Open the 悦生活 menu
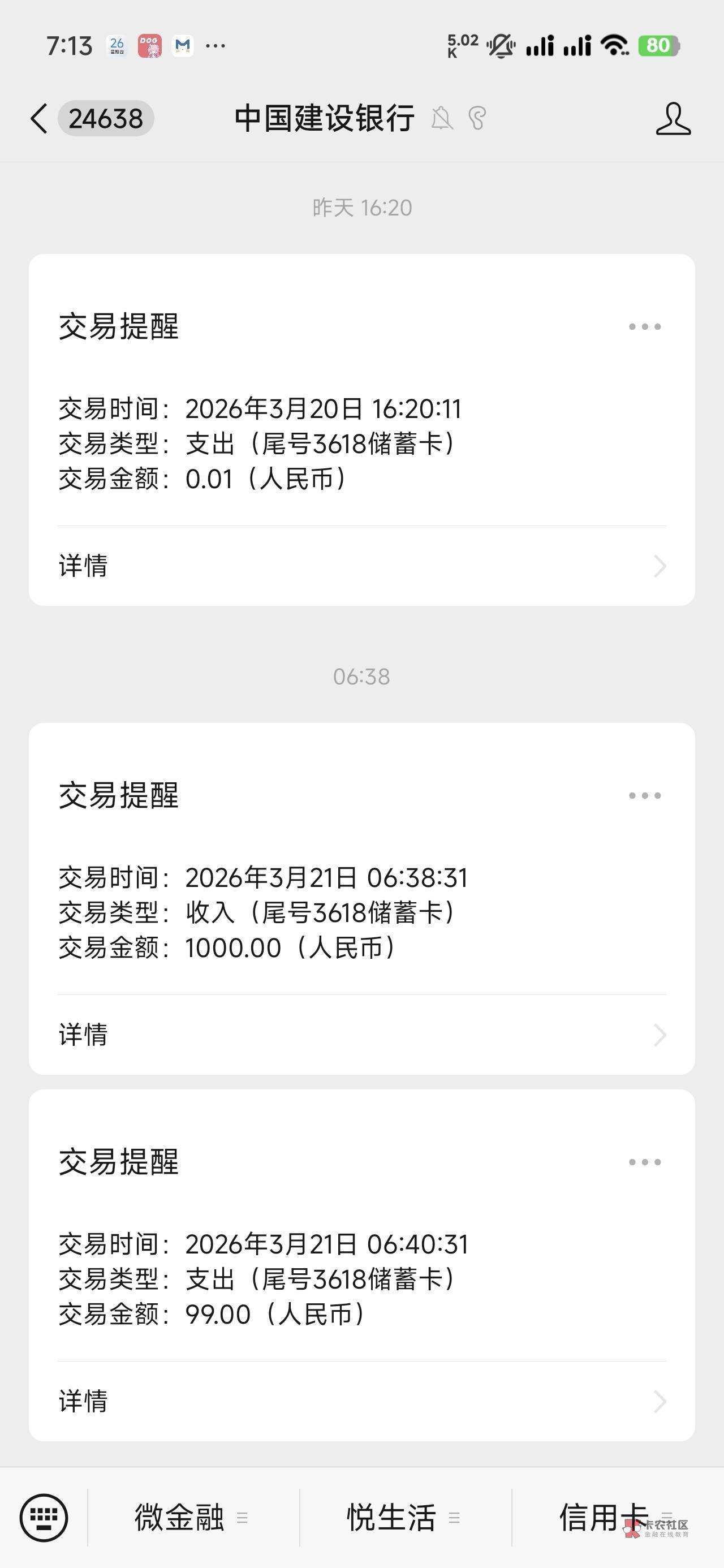 405,1518
